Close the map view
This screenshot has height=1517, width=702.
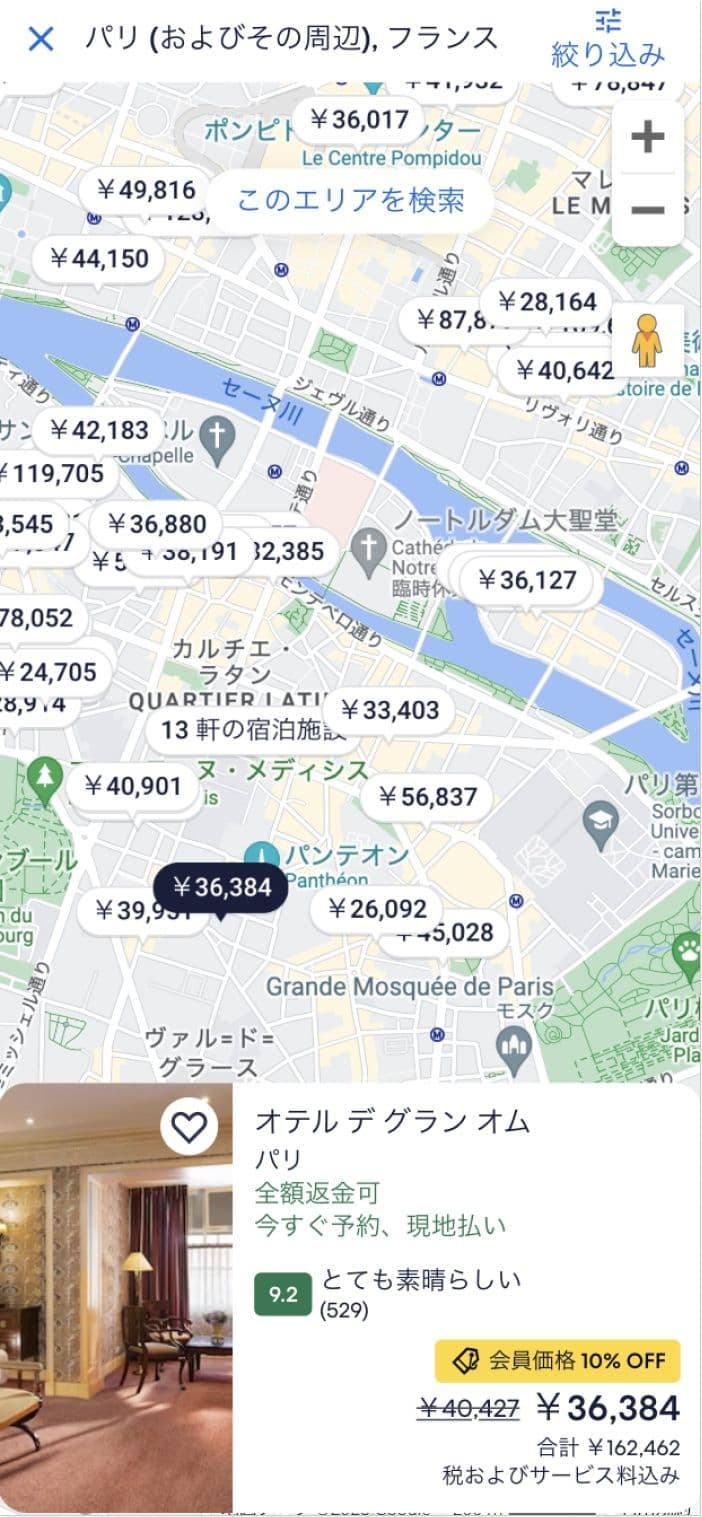(40, 39)
